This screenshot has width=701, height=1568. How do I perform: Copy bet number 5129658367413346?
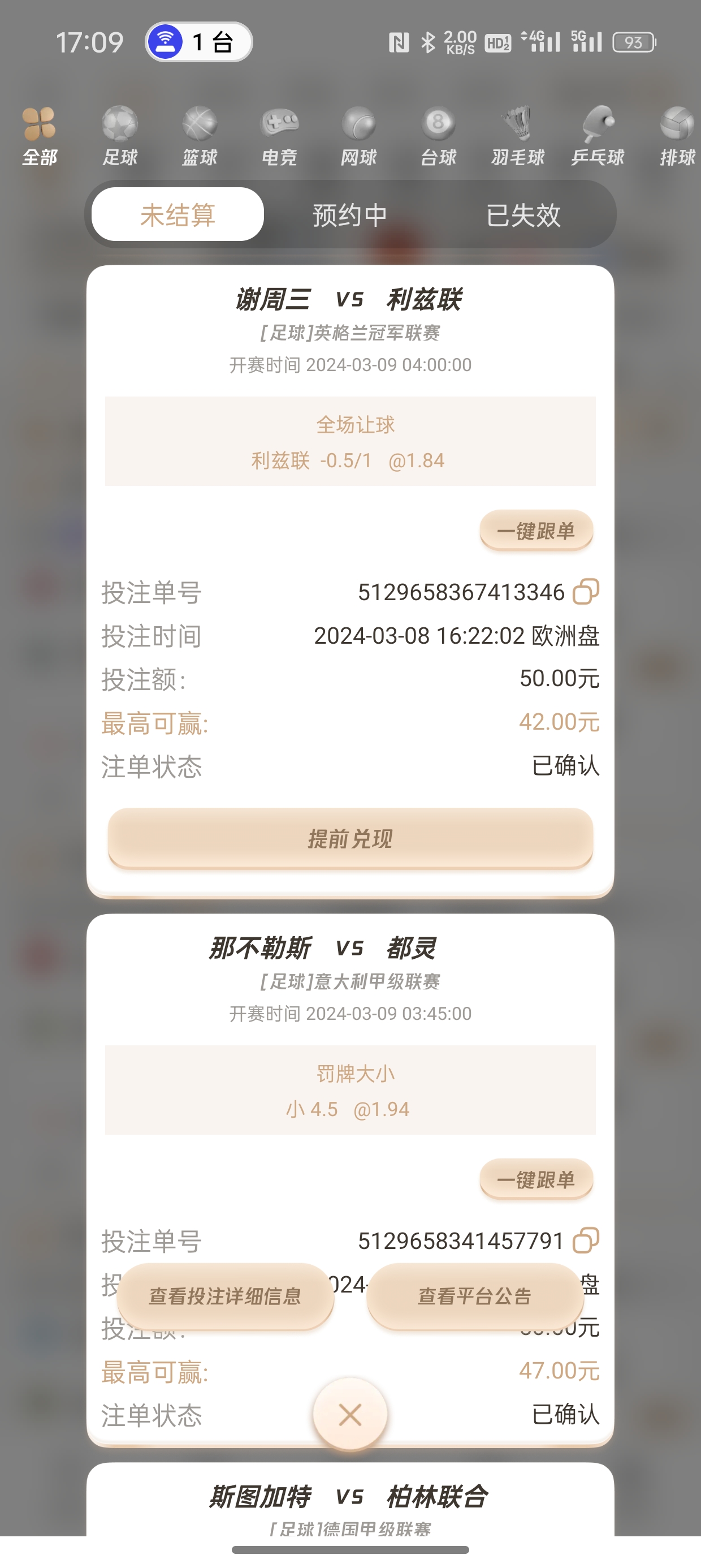(x=586, y=592)
